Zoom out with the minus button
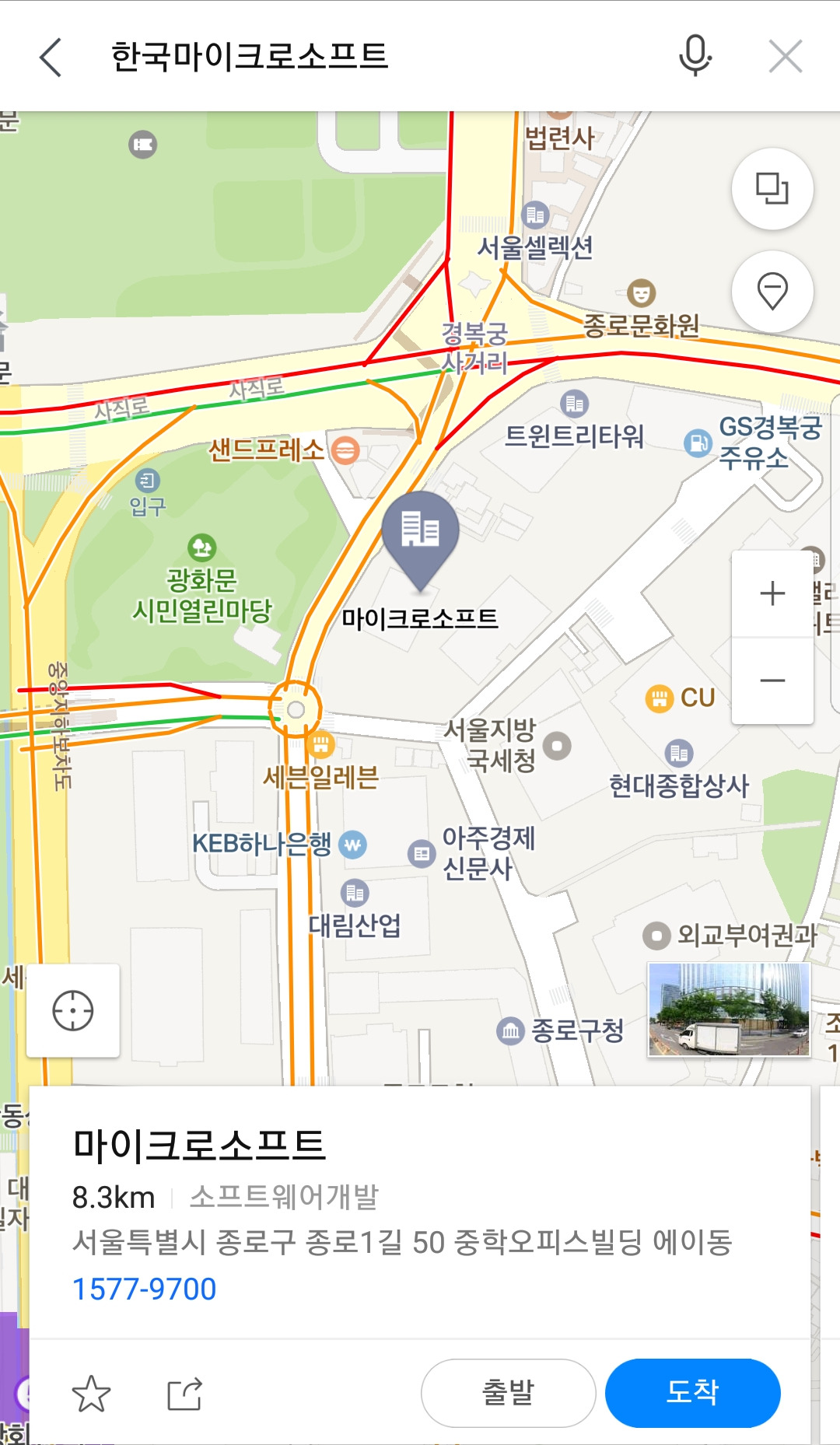Screen dimensions: 840x1445 pyautogui.click(x=772, y=681)
